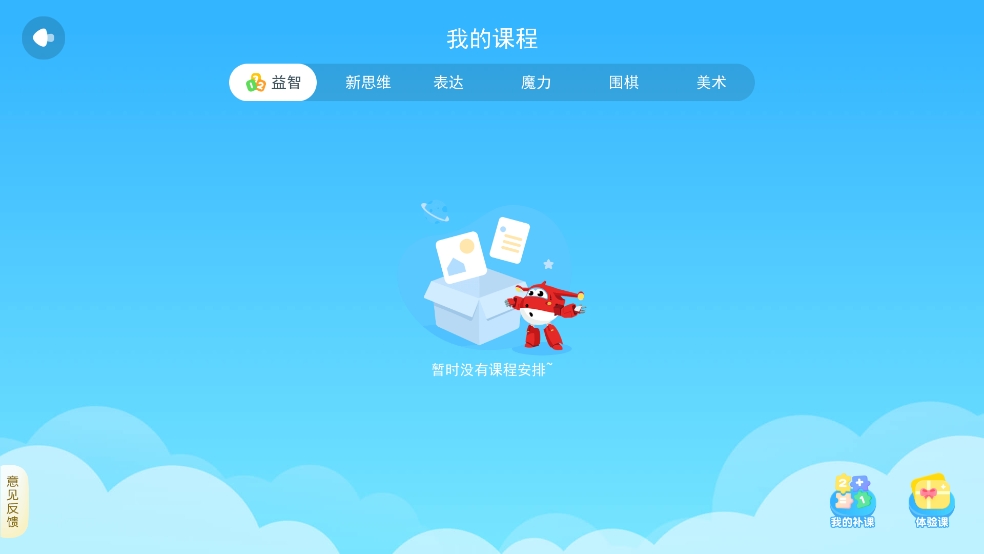Go back using the top-left arrow

[x=43, y=38]
